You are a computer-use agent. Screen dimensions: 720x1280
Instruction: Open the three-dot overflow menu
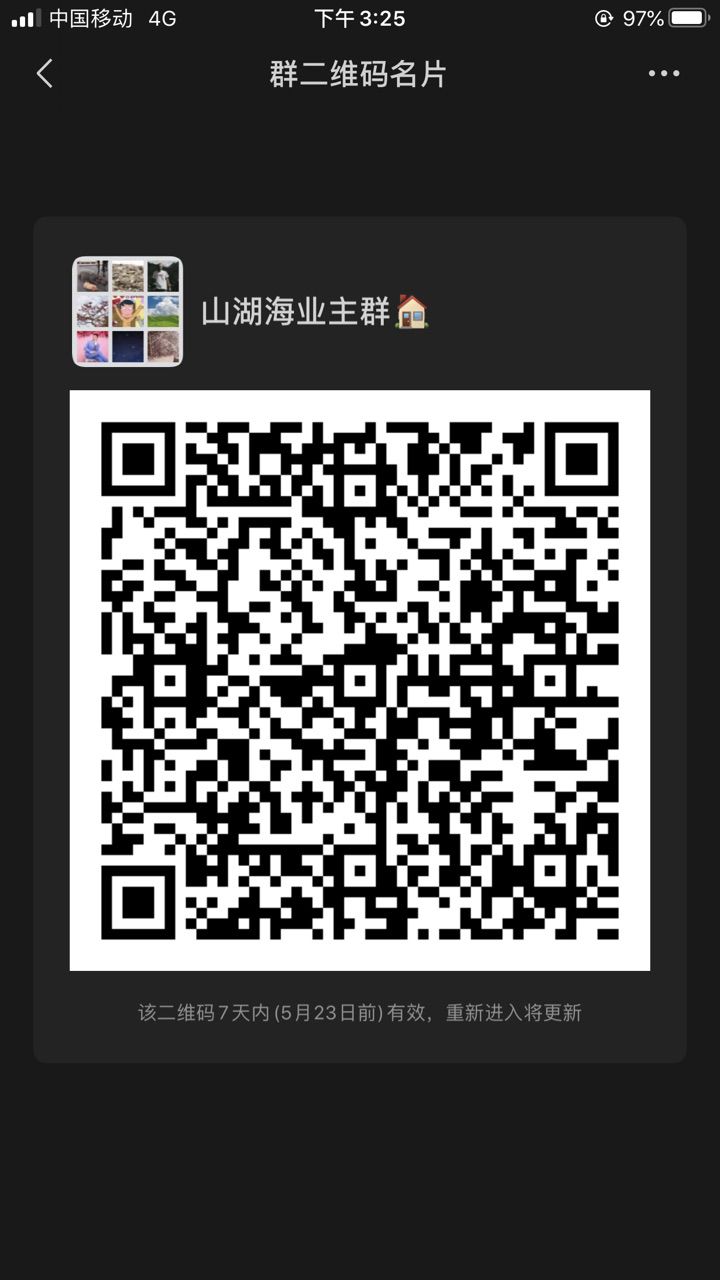[x=664, y=73]
